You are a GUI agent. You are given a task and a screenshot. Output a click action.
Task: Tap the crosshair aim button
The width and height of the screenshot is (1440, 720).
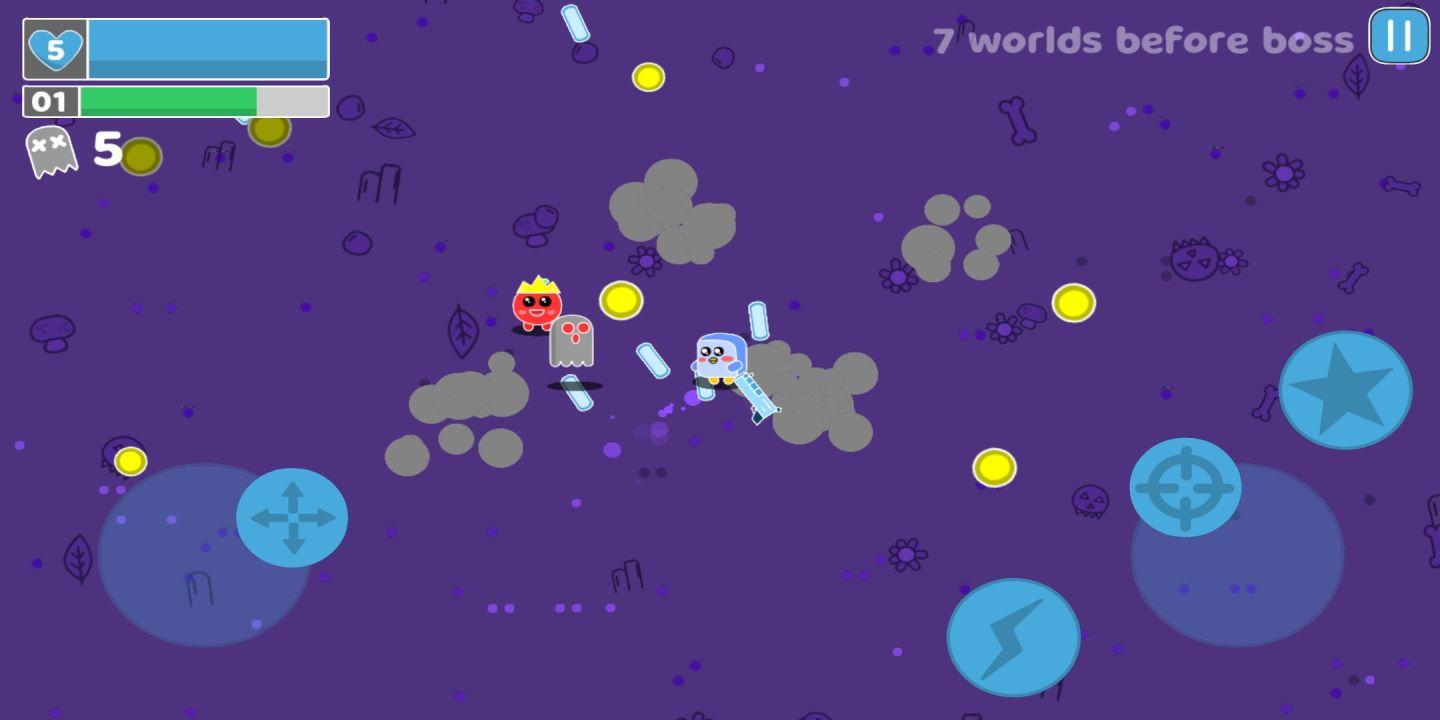click(x=1185, y=487)
